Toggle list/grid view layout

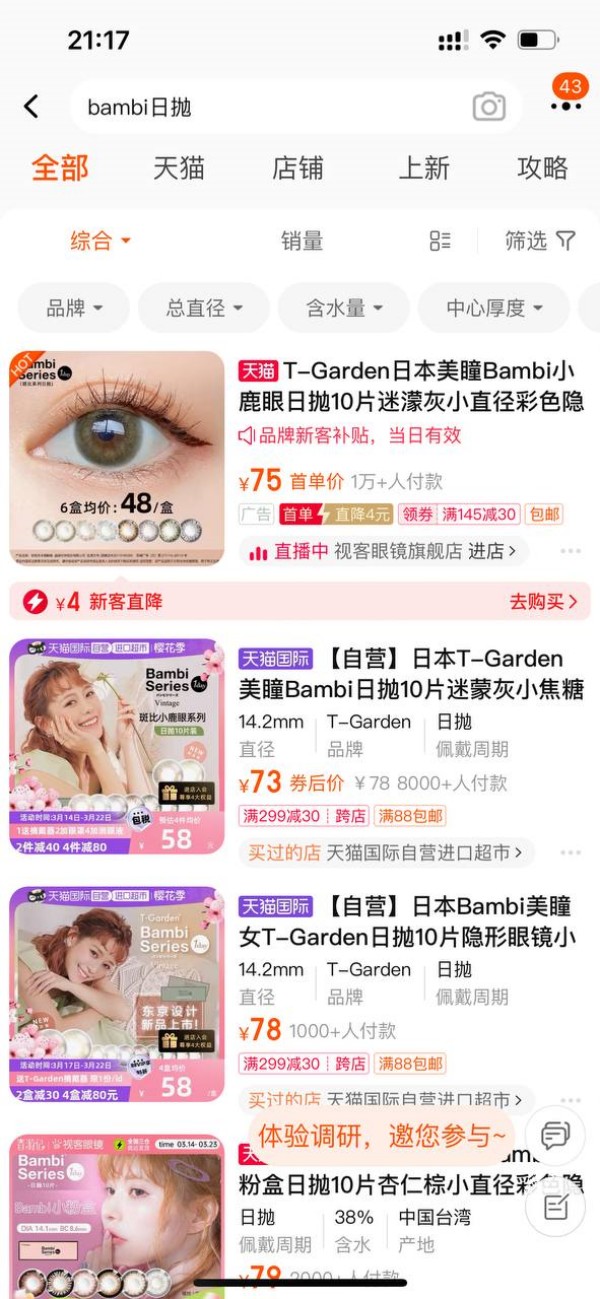(x=440, y=240)
